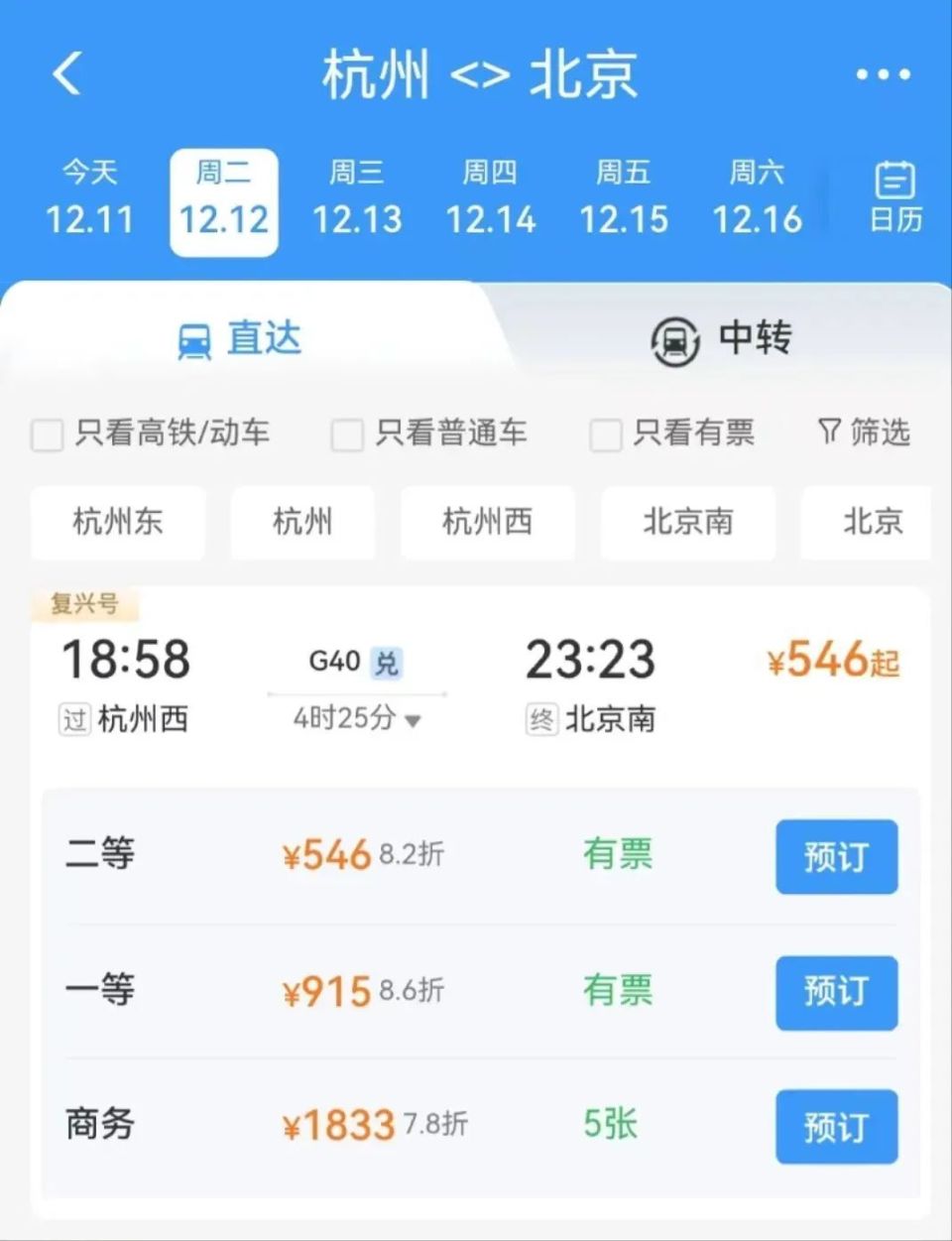Book the 一等 seat at ¥915
The image size is (952, 1241).
836,992
